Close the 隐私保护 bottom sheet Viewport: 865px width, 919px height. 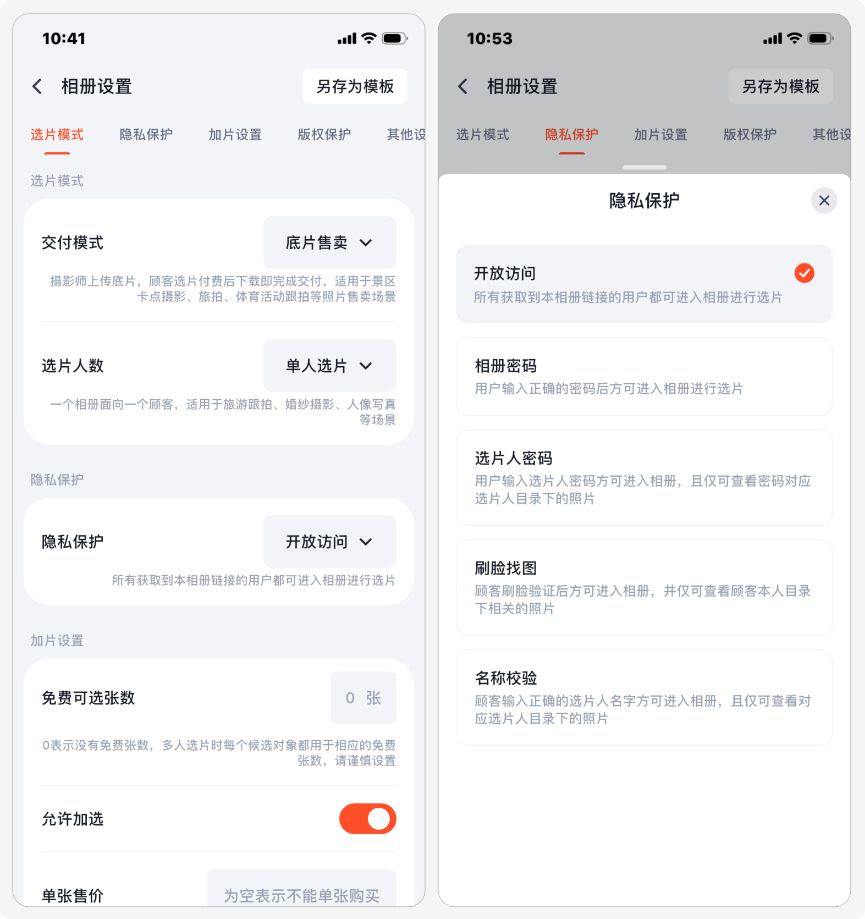[x=823, y=200]
